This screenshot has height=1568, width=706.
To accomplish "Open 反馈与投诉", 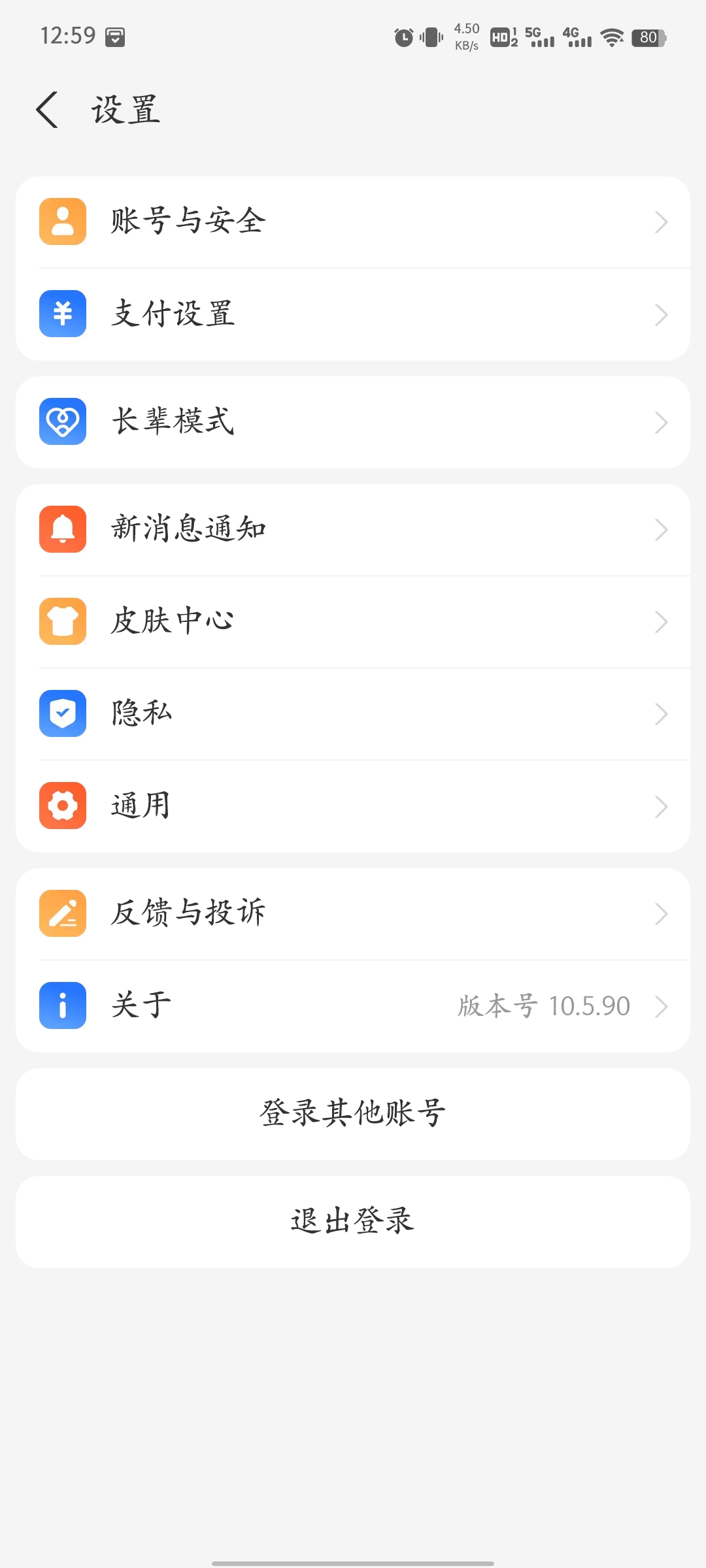I will tap(353, 914).
